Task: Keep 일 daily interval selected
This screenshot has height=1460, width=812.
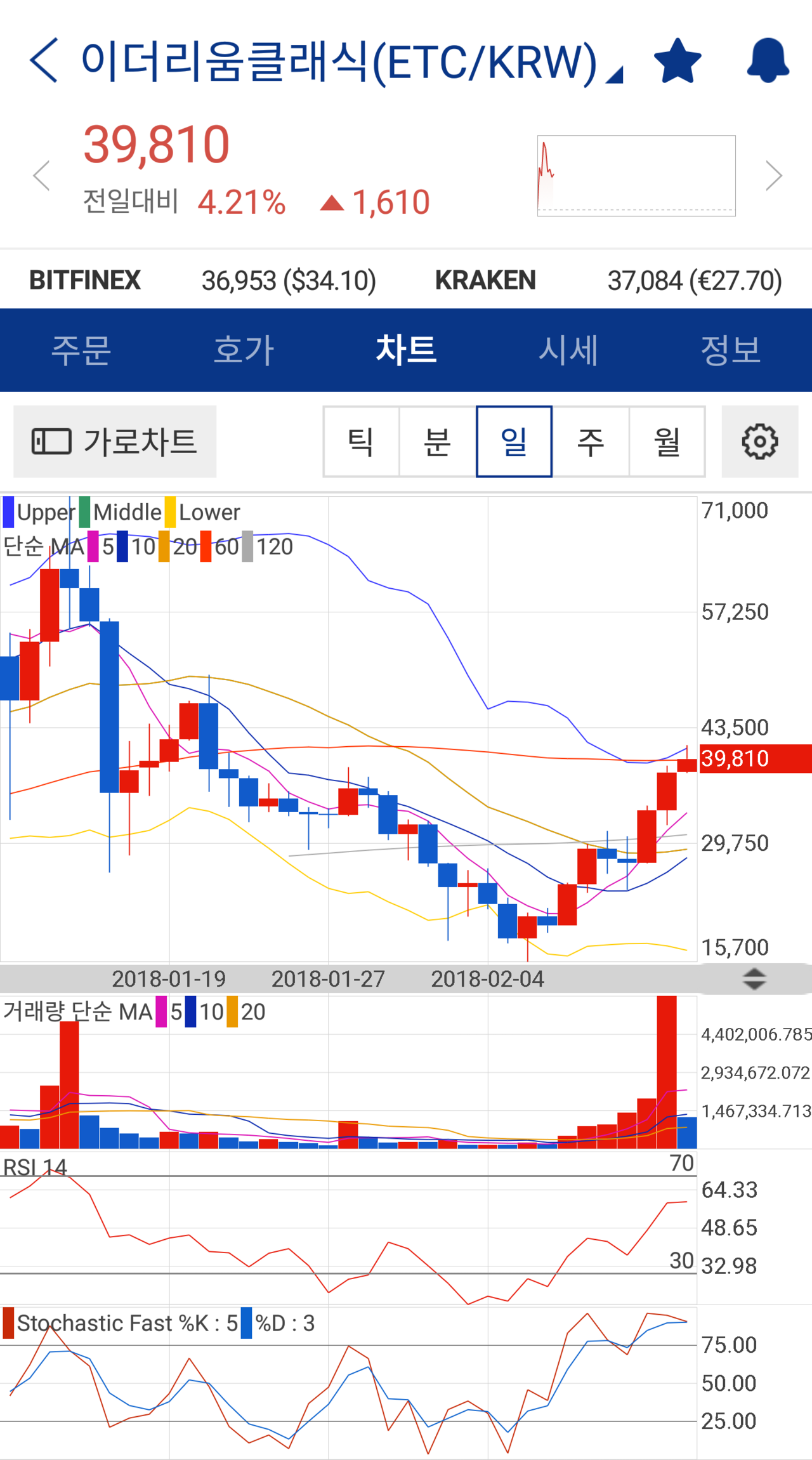Action: click(x=514, y=442)
